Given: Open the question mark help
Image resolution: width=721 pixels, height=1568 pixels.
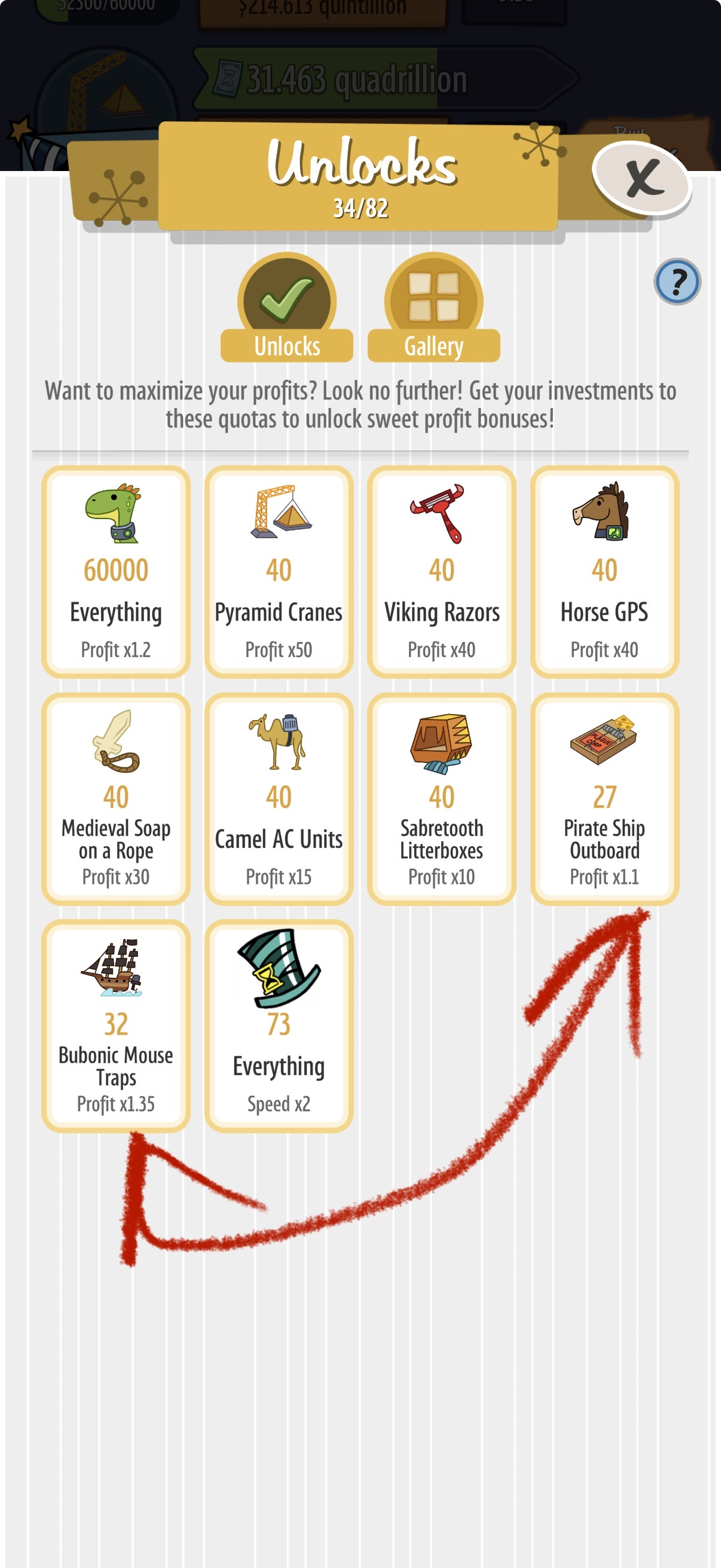Looking at the screenshot, I should [677, 282].
